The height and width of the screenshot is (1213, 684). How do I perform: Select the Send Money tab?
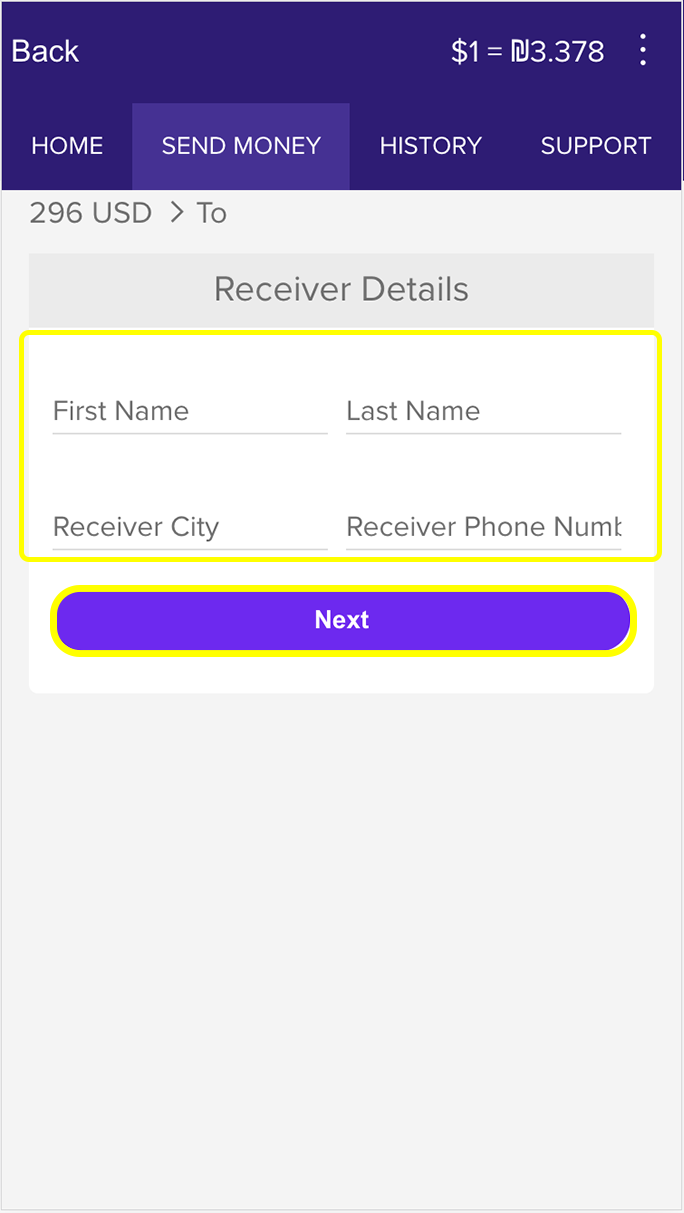(241, 146)
